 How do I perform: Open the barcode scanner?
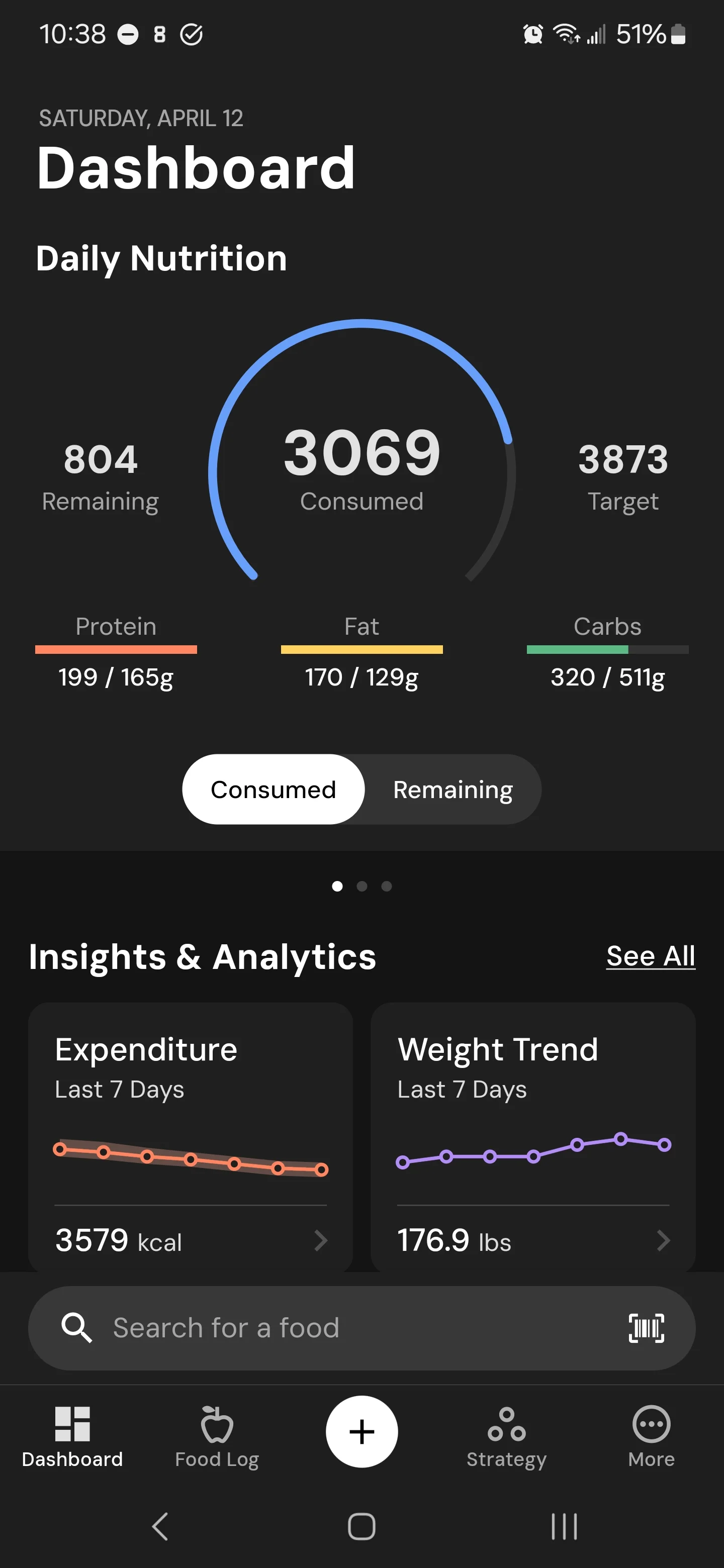pyautogui.click(x=646, y=1328)
